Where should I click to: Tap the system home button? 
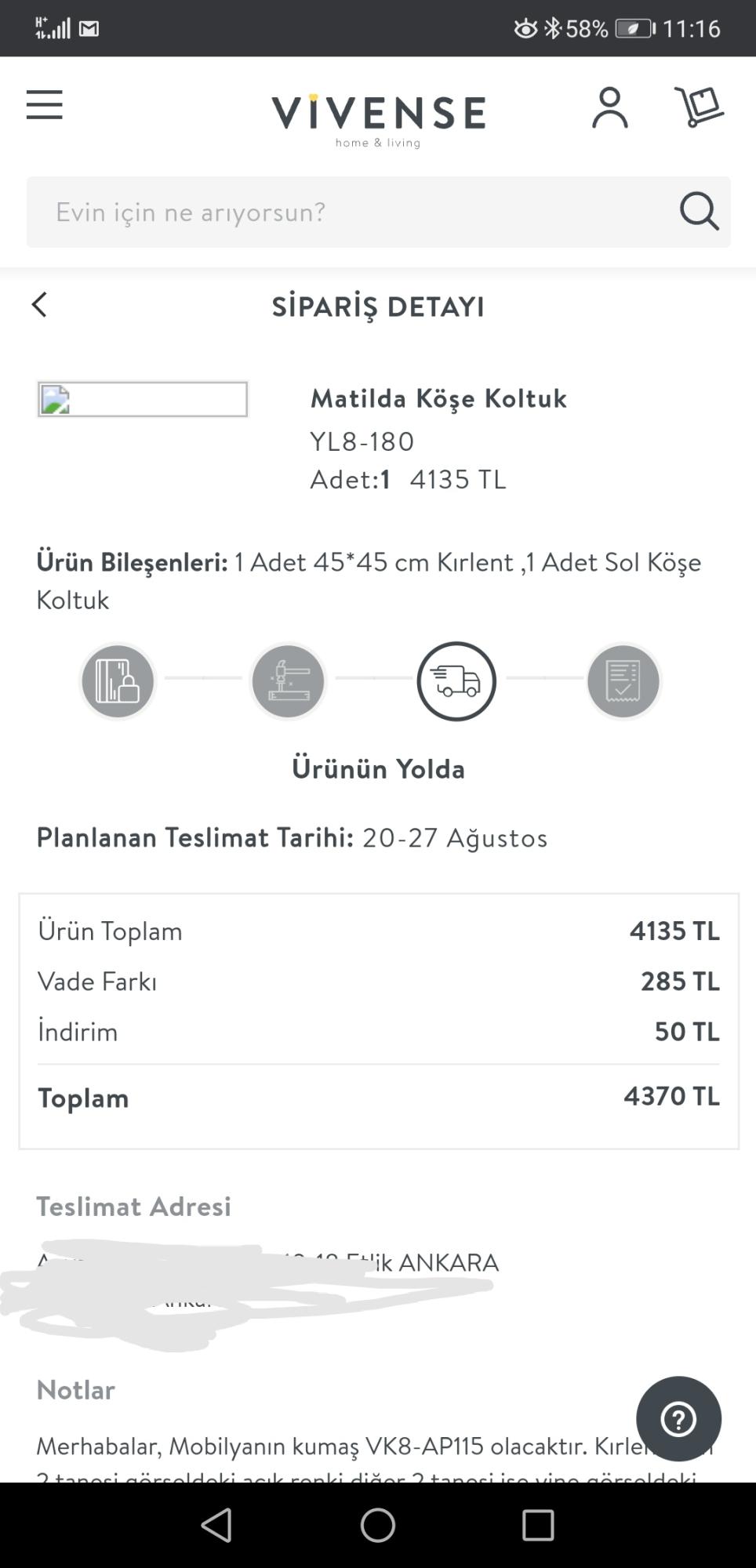(x=378, y=1525)
